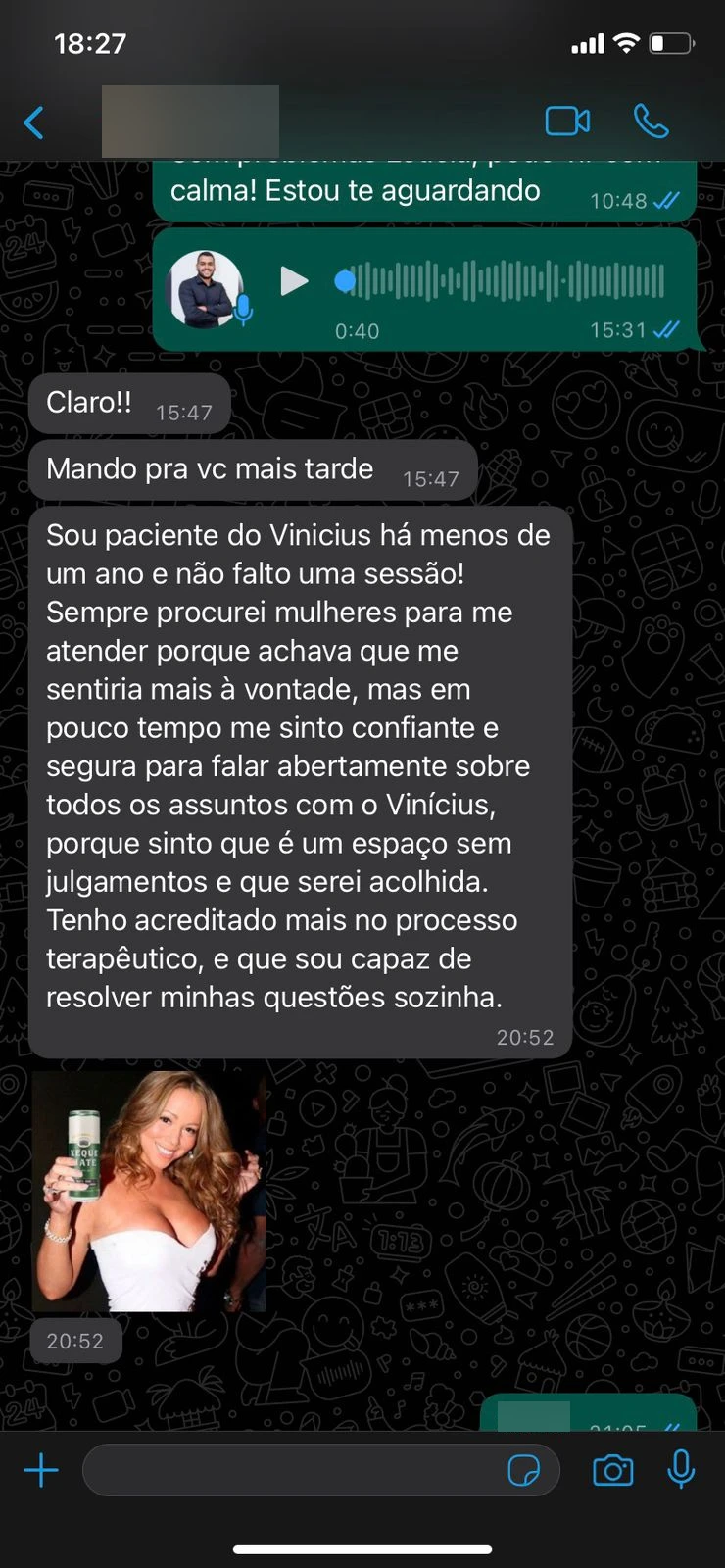Tap the message input field

[x=294, y=1470]
